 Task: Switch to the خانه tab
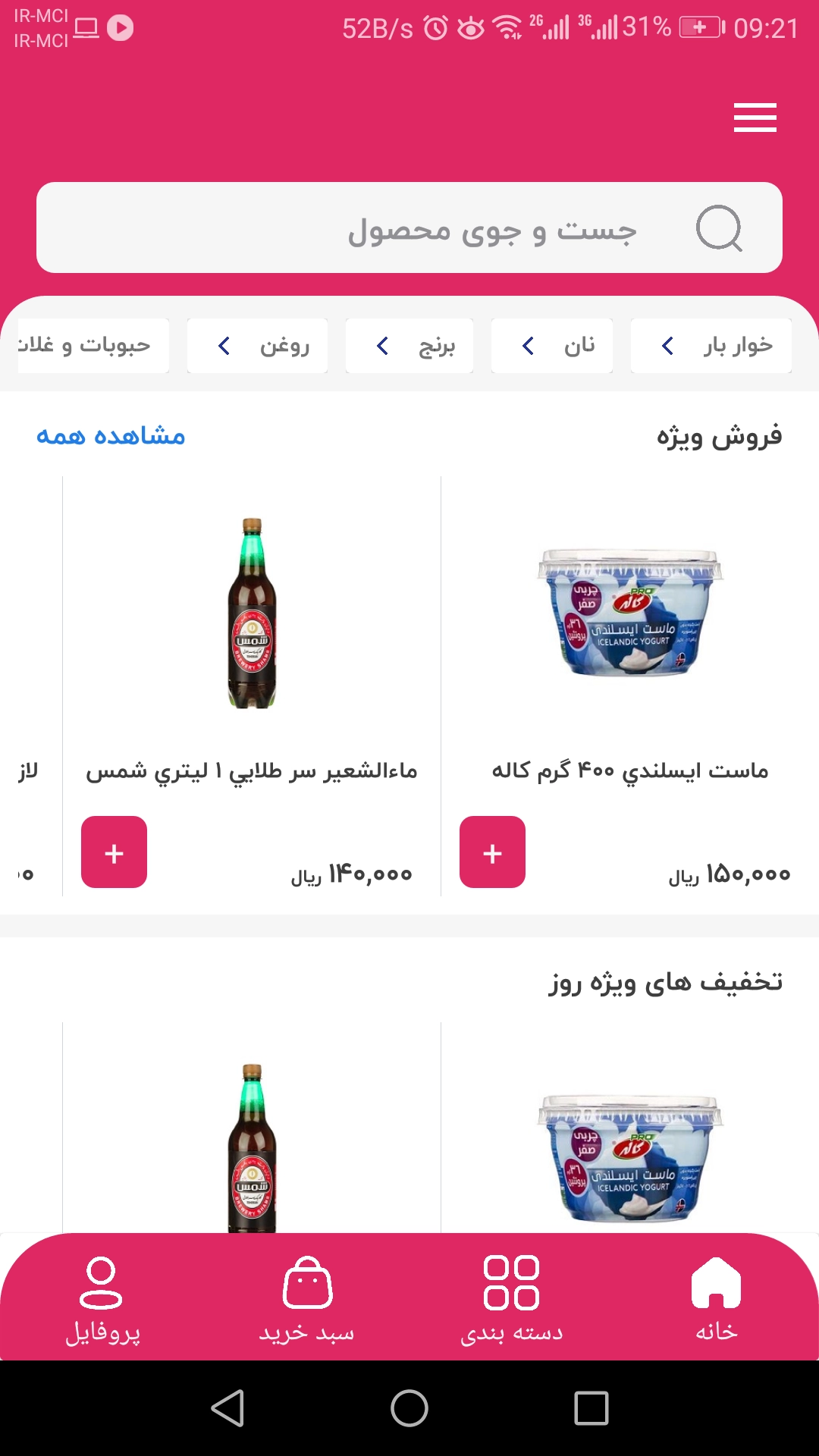pos(716,1298)
